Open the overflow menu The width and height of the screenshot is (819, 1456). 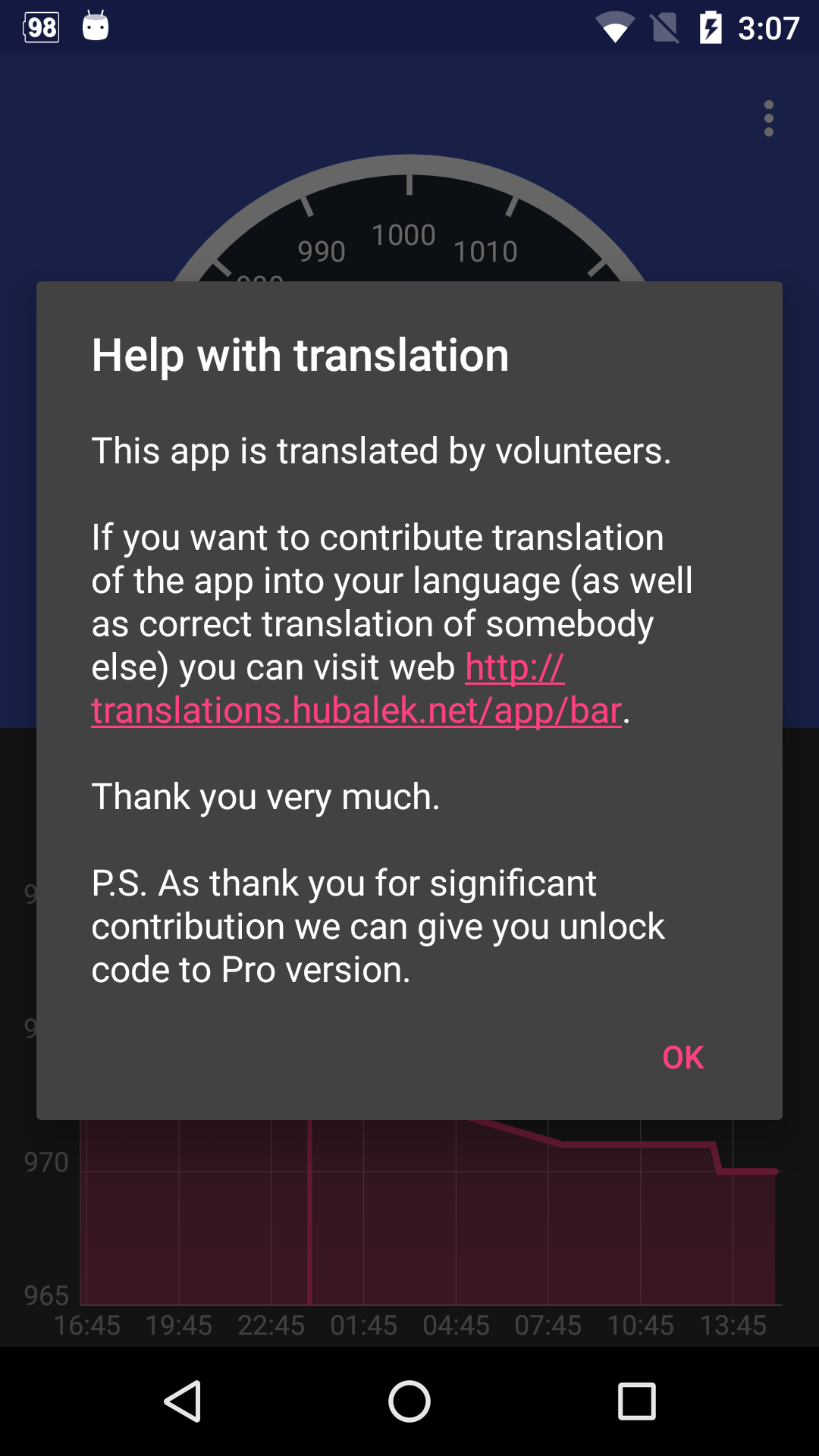tap(769, 118)
